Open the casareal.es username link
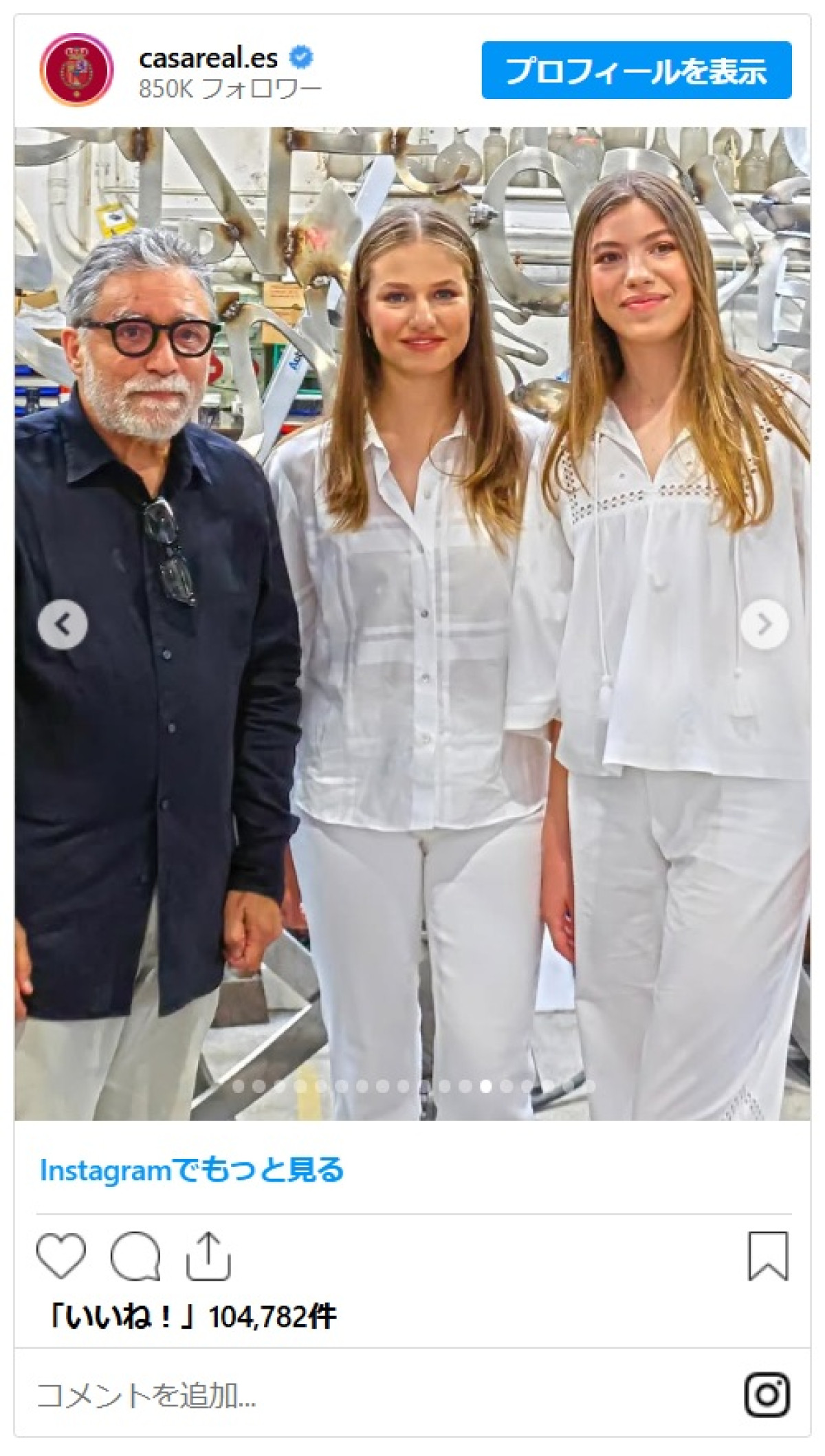The height and width of the screenshot is (1456, 825). coord(208,58)
